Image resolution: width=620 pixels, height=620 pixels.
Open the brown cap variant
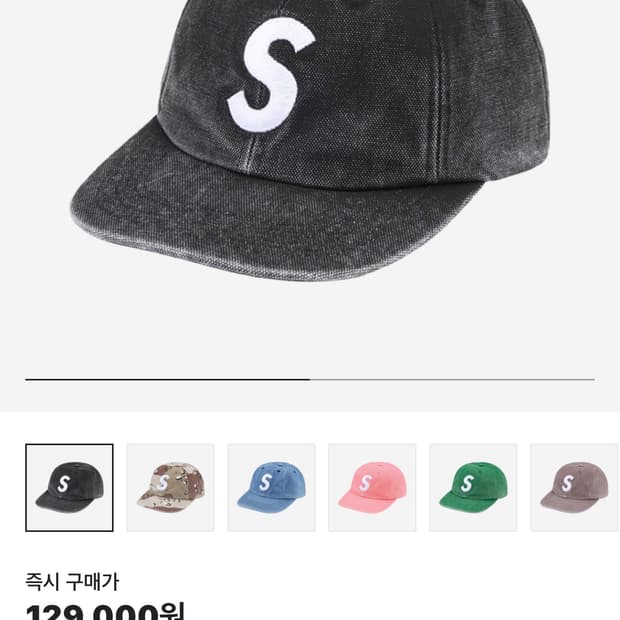point(574,487)
